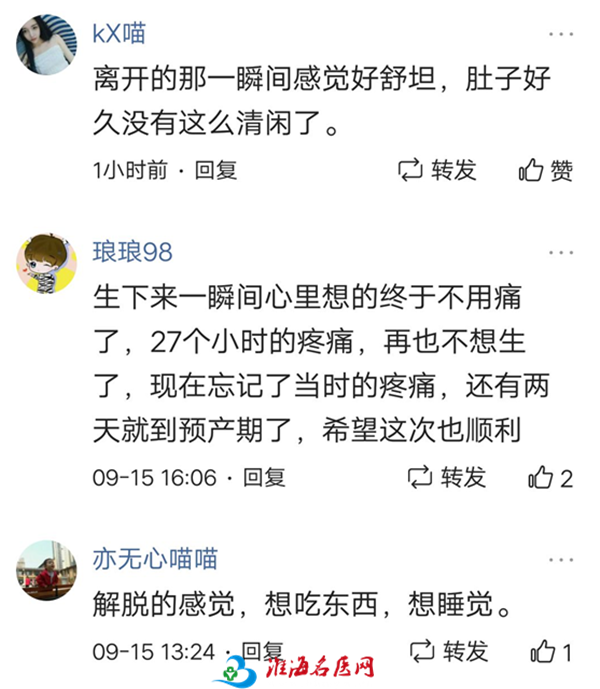Like 亦无心喵喵's comment
Viewport: 600px width, 689px height.
550,652
